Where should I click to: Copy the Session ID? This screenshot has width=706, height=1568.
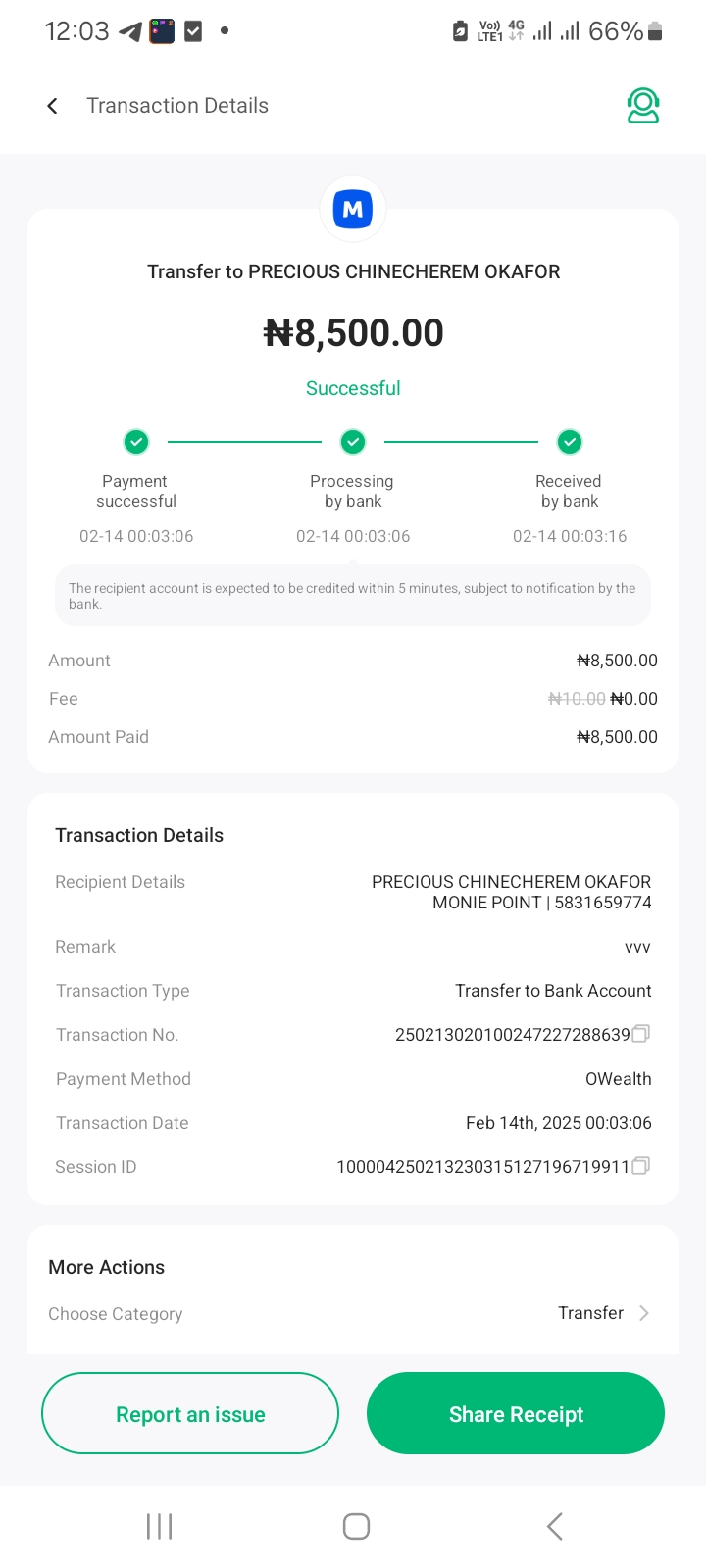641,1166
